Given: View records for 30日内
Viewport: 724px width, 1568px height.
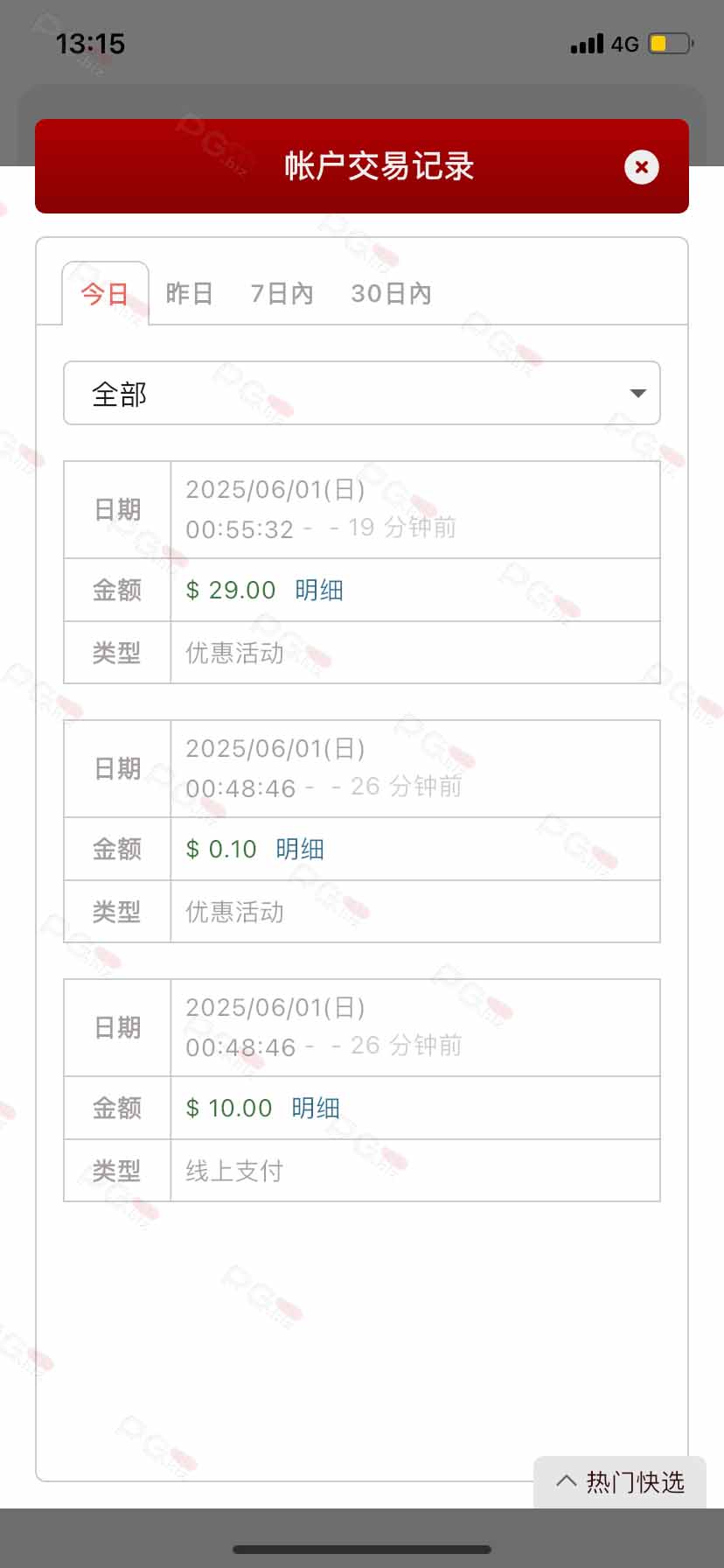Looking at the screenshot, I should point(391,294).
